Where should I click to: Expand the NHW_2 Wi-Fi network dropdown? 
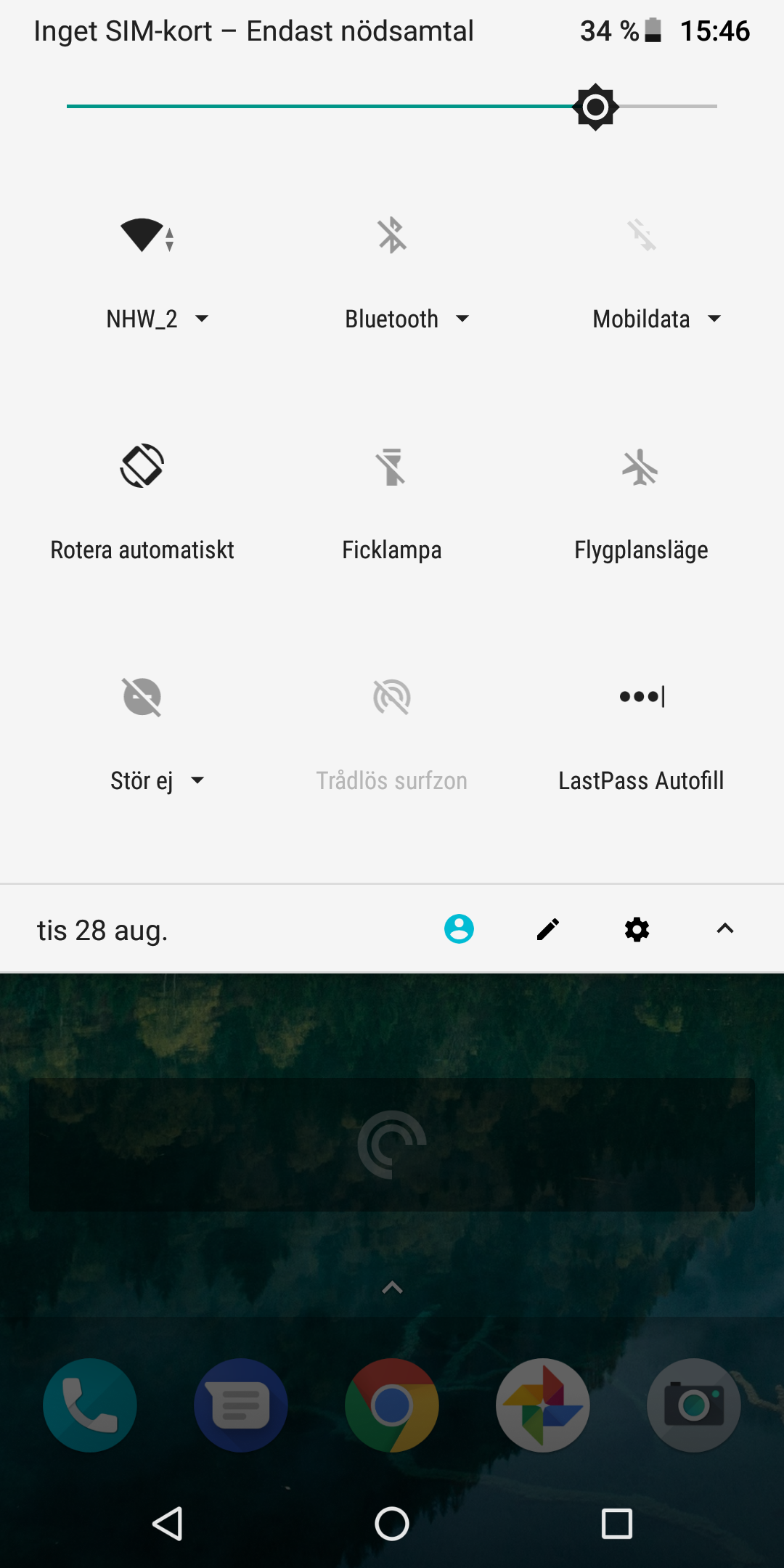pos(202,319)
